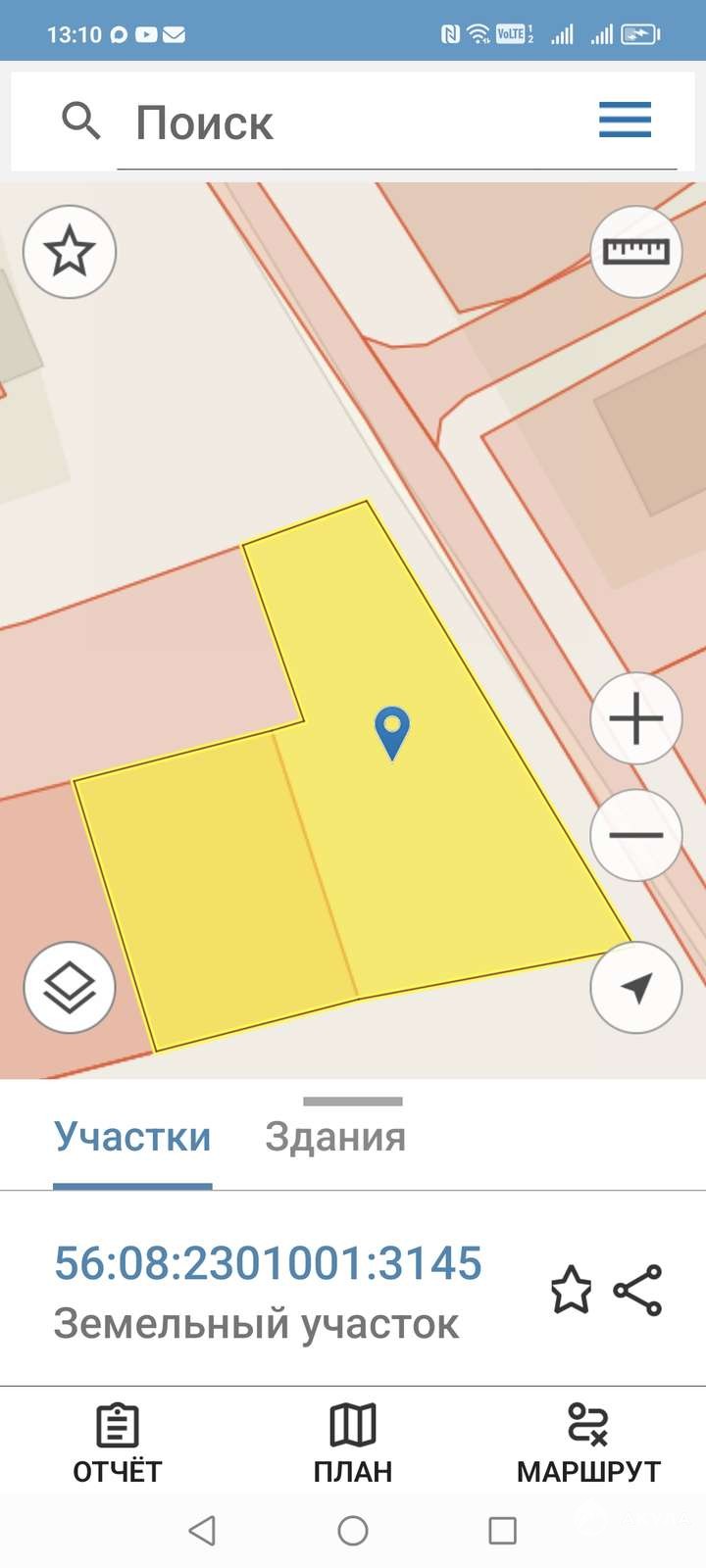Open the hamburger menu

[625, 121]
